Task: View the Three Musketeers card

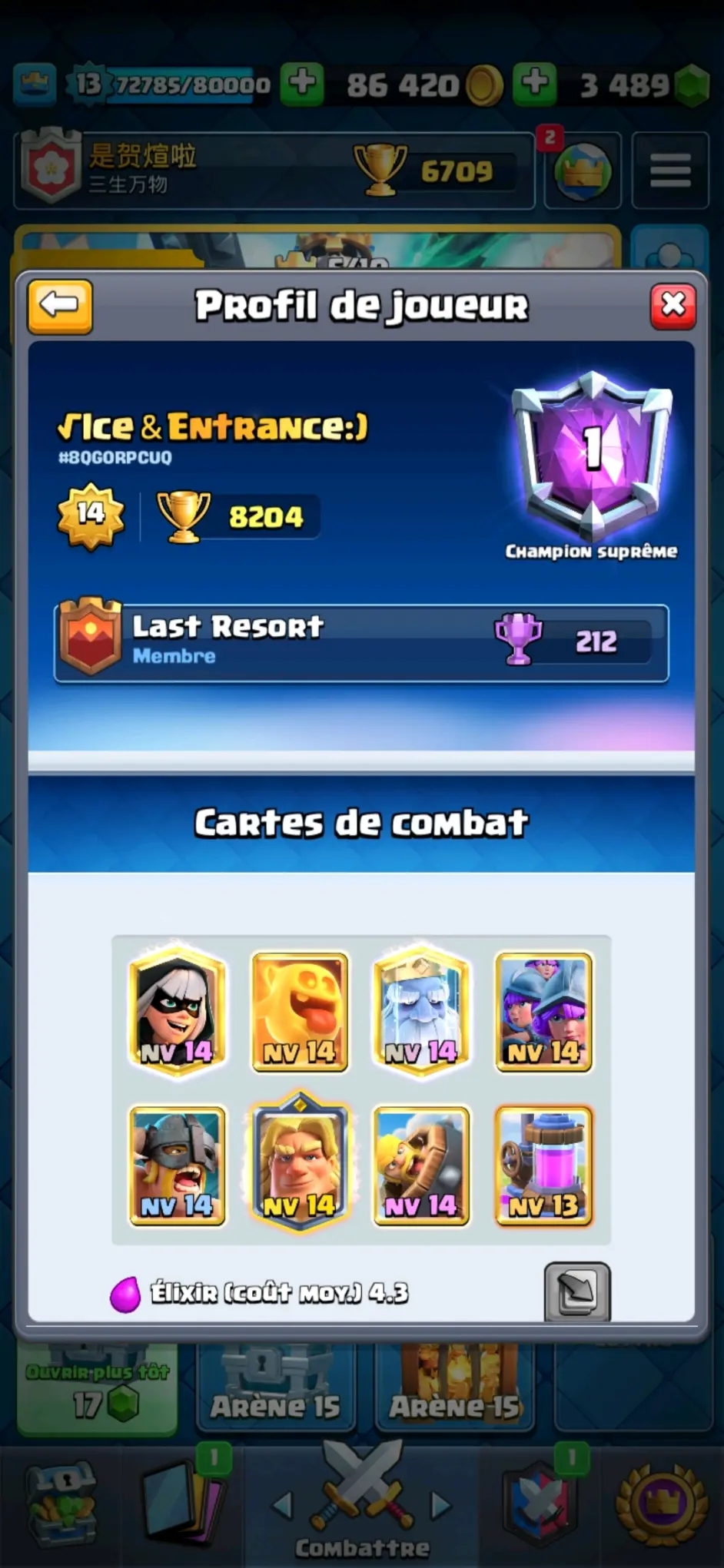Action: tap(543, 1011)
